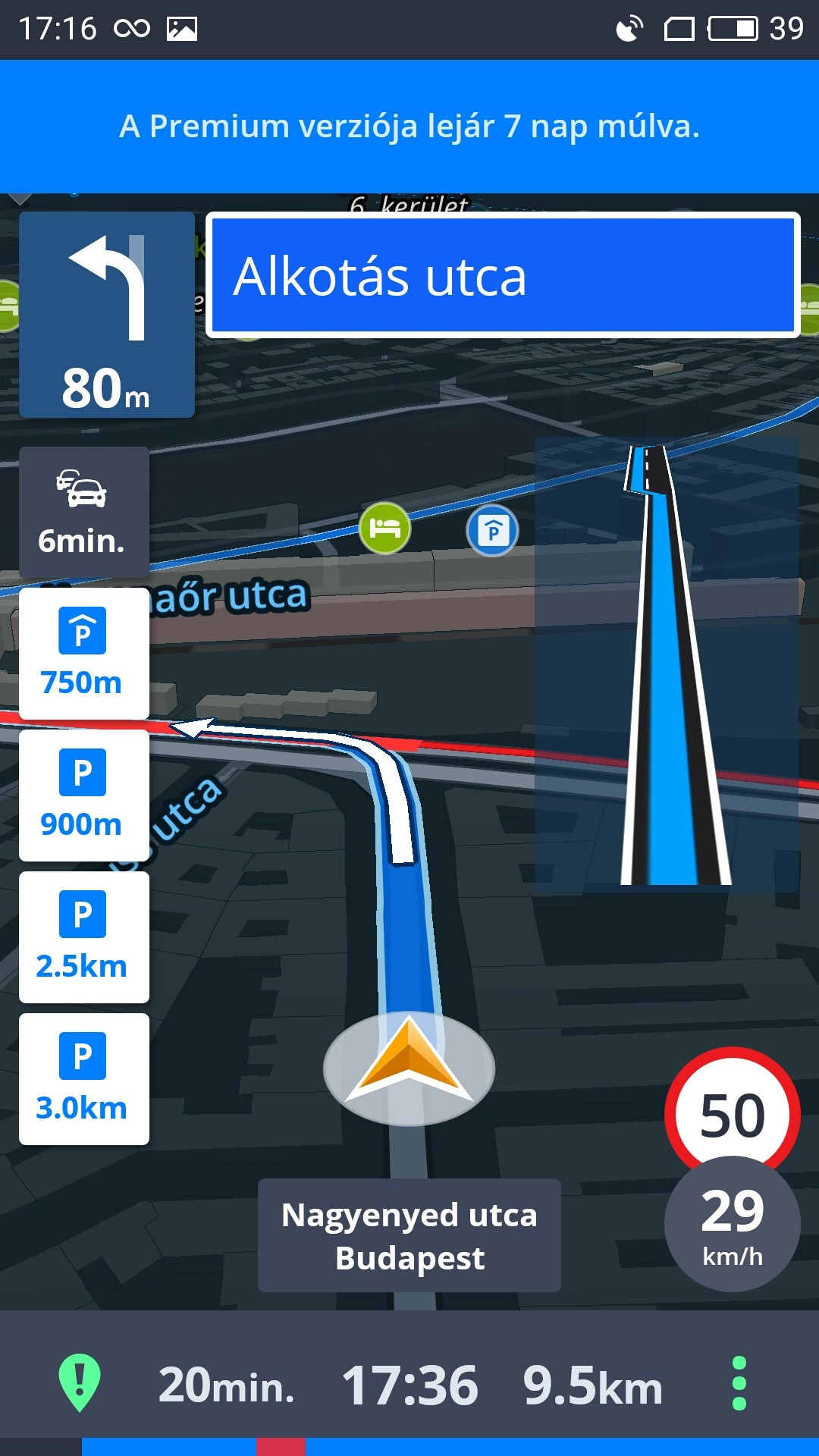819x1456 pixels.
Task: Select the parking 2.5km away
Action: pos(83,937)
